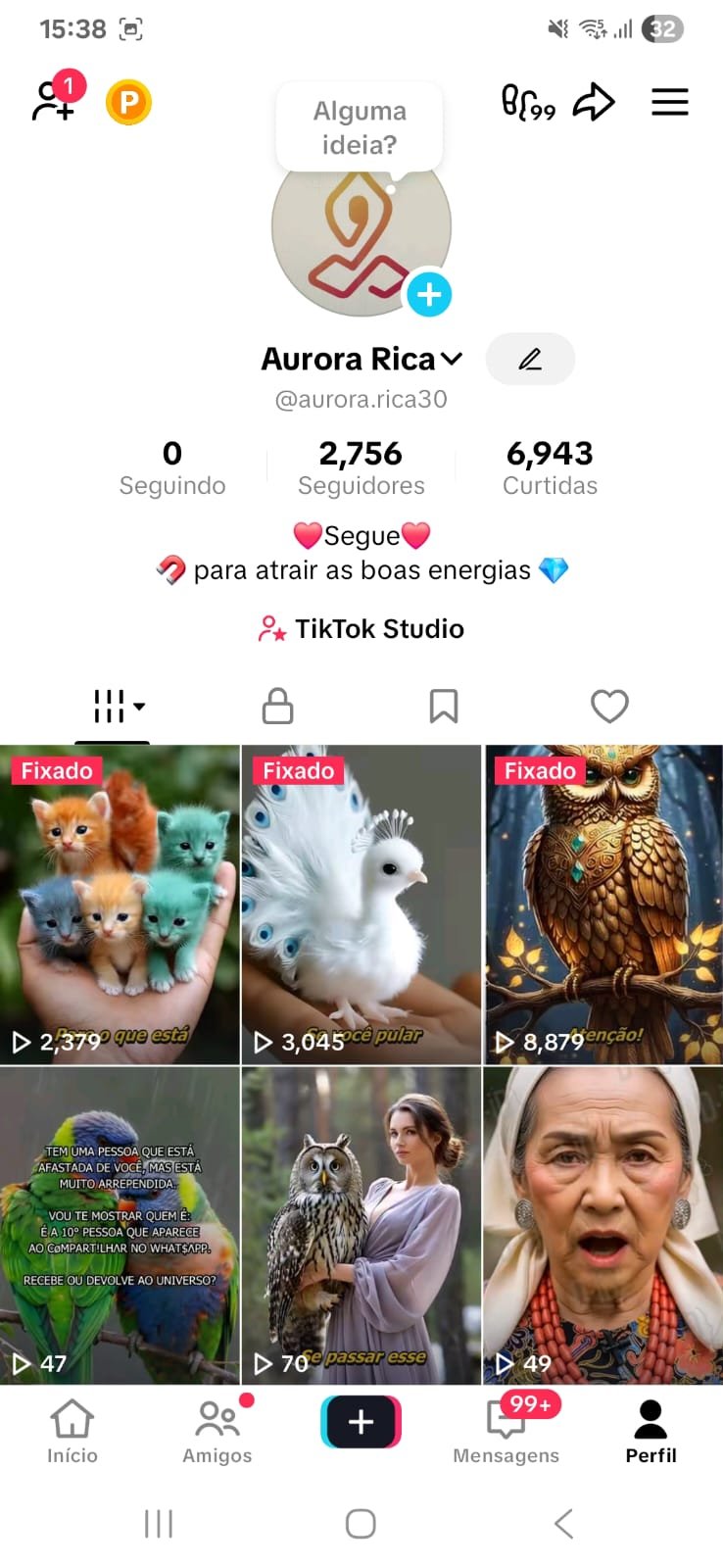Go to the Início tab
Viewport: 723px width, 1568px height.
point(72,1431)
